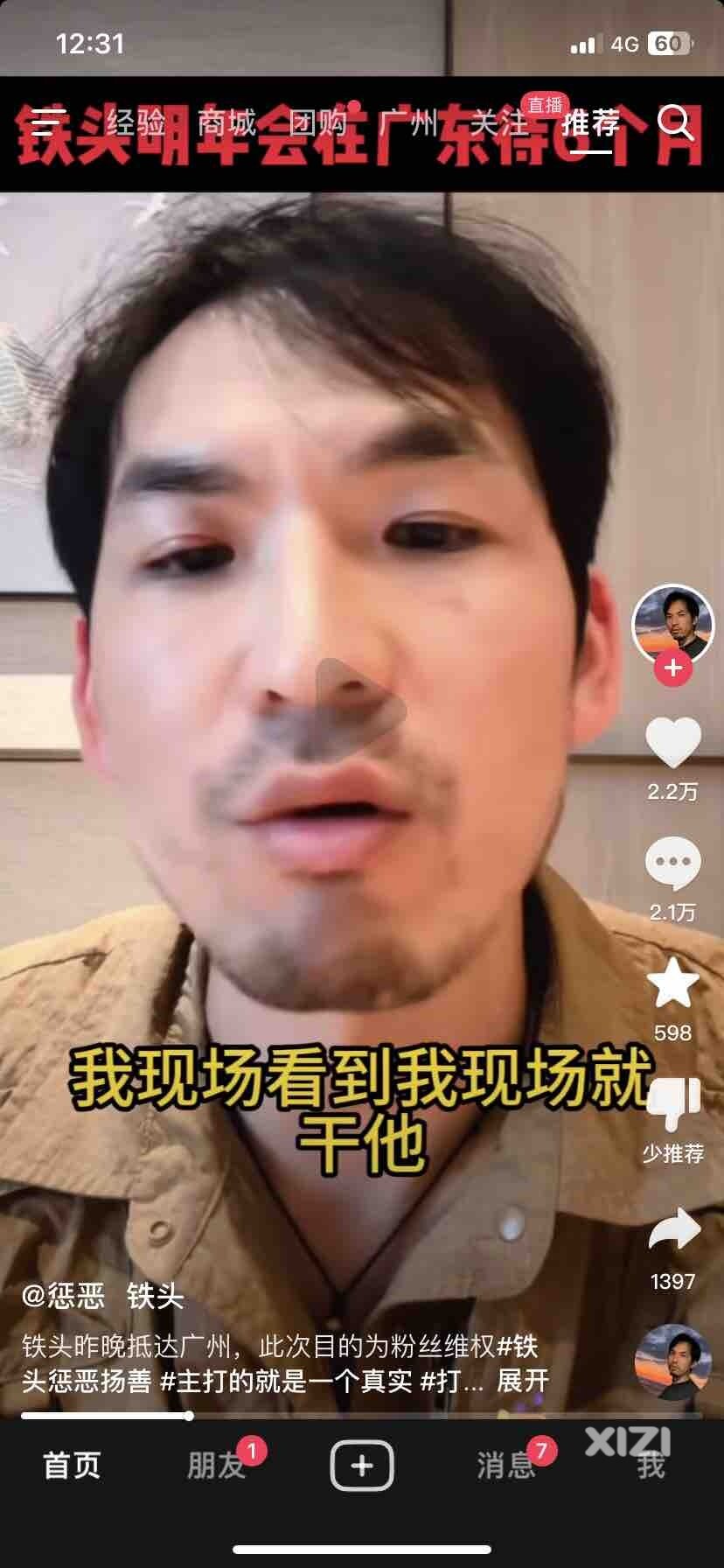Image resolution: width=724 pixels, height=1568 pixels.
Task: Open the comments bubble
Action: [672, 864]
